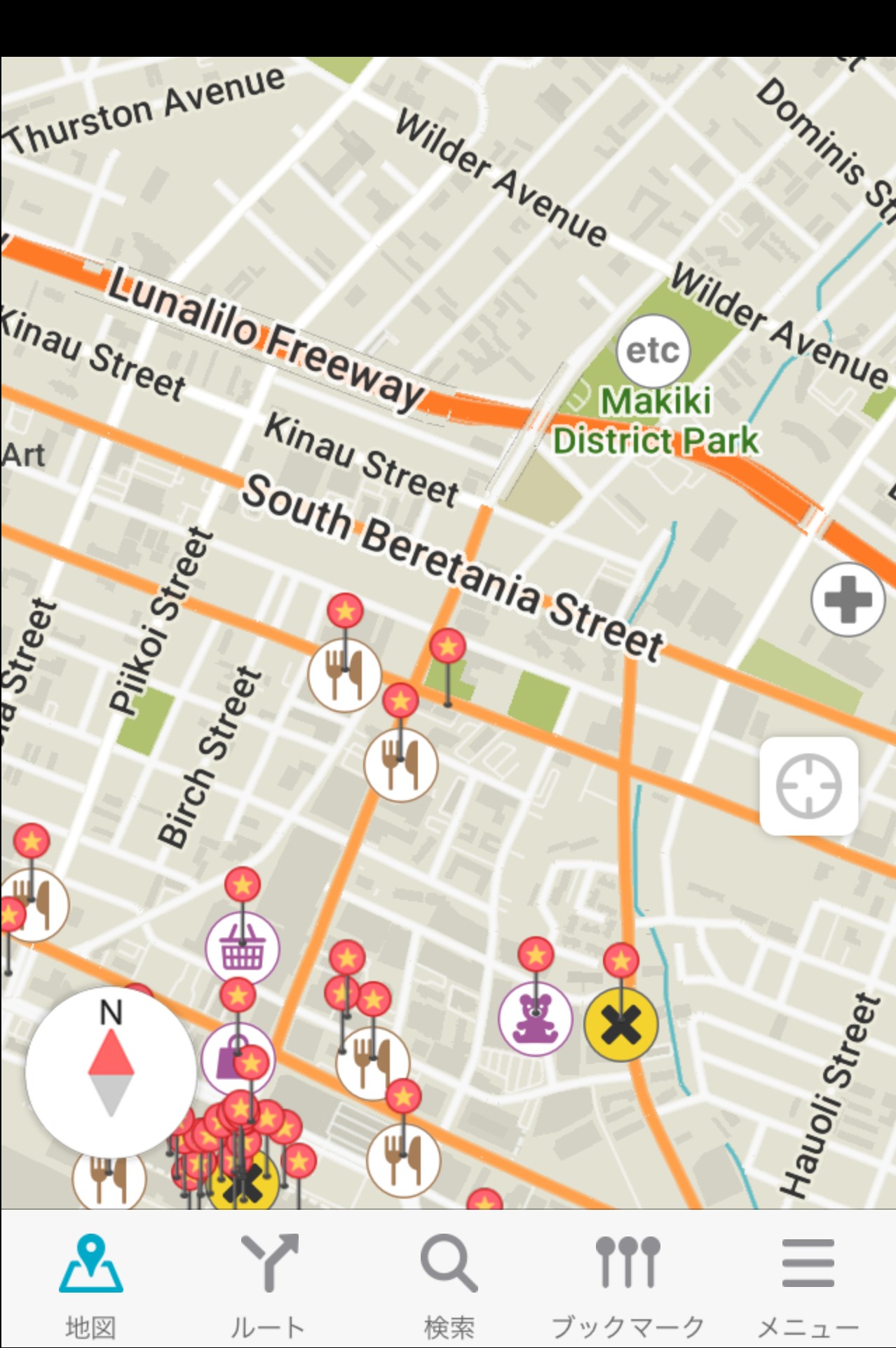
Task: Select the purple teddy bear toy shop marker
Action: tap(536, 1019)
